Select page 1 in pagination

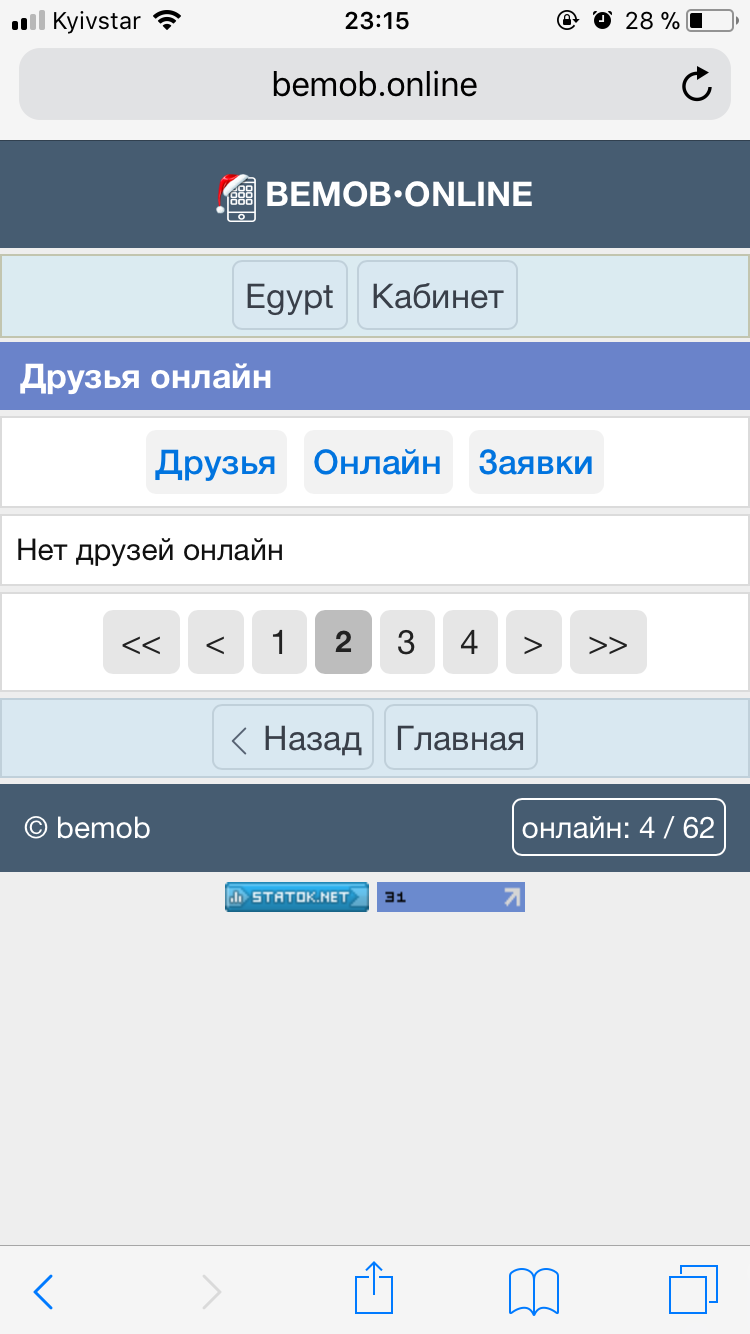pyautogui.click(x=279, y=642)
